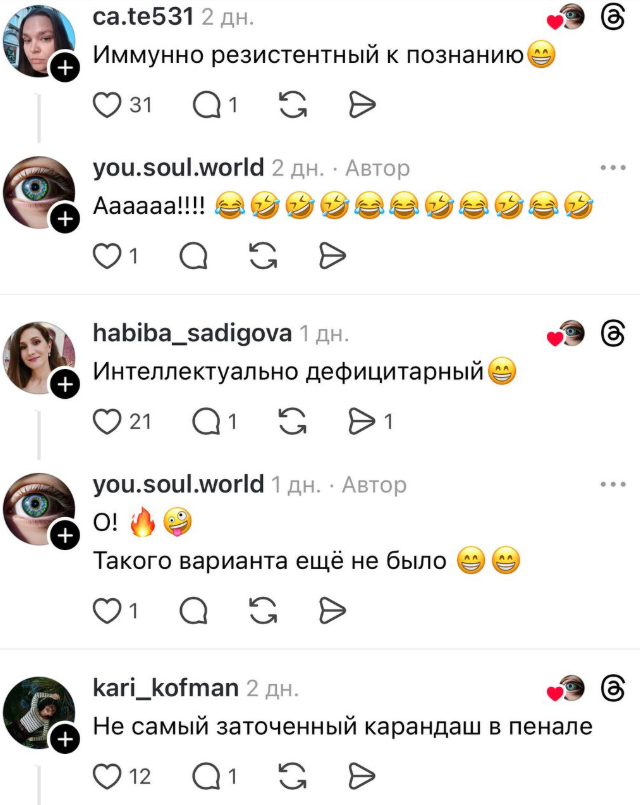Screen dimensions: 640x805
Task: Follow kari_kofman via avatar plus
Action: [x=64, y=739]
